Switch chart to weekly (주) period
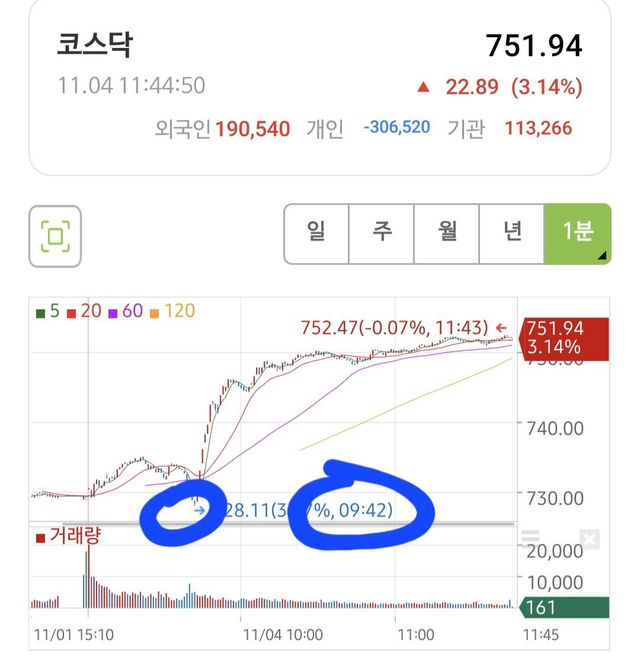This screenshot has width=640, height=661. (x=381, y=234)
